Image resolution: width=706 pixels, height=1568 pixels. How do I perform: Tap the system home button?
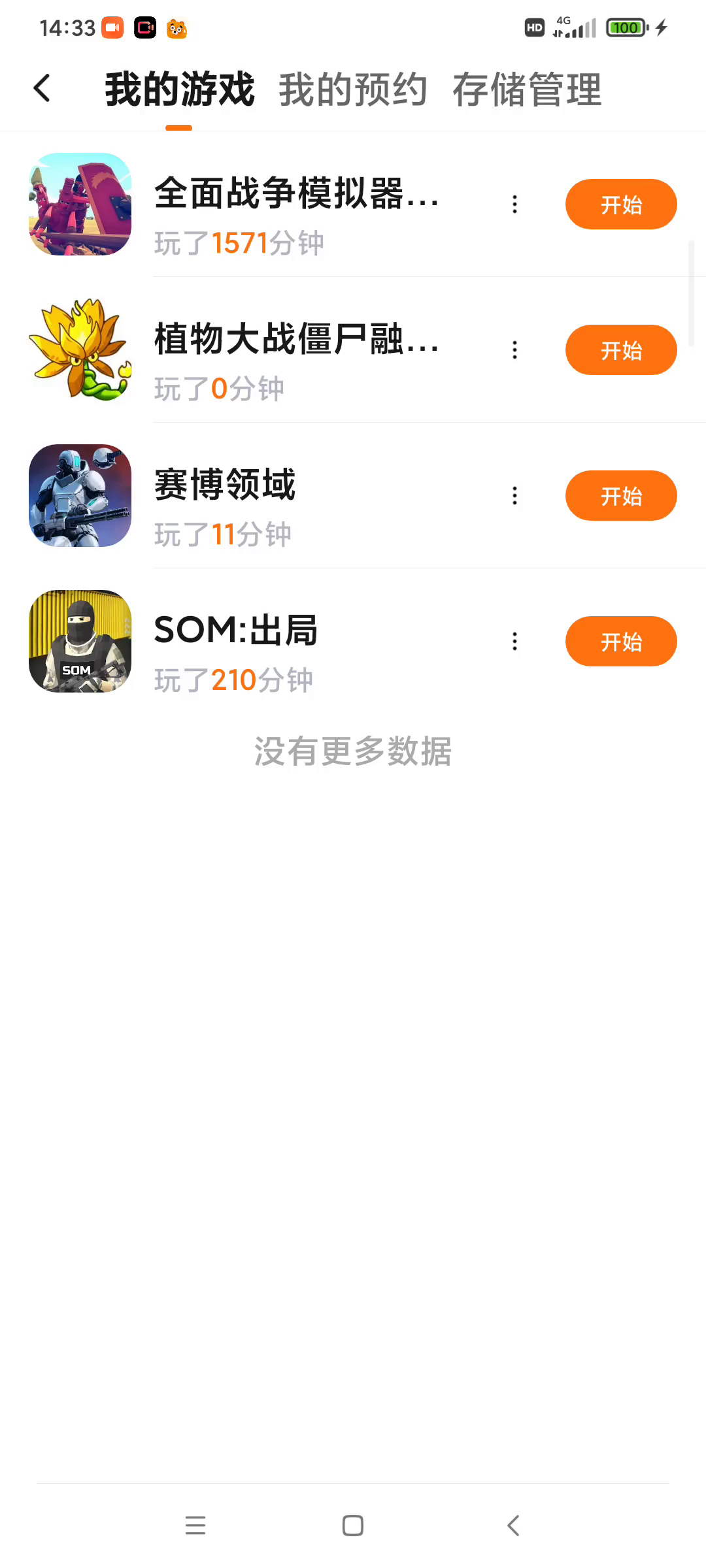353,1526
